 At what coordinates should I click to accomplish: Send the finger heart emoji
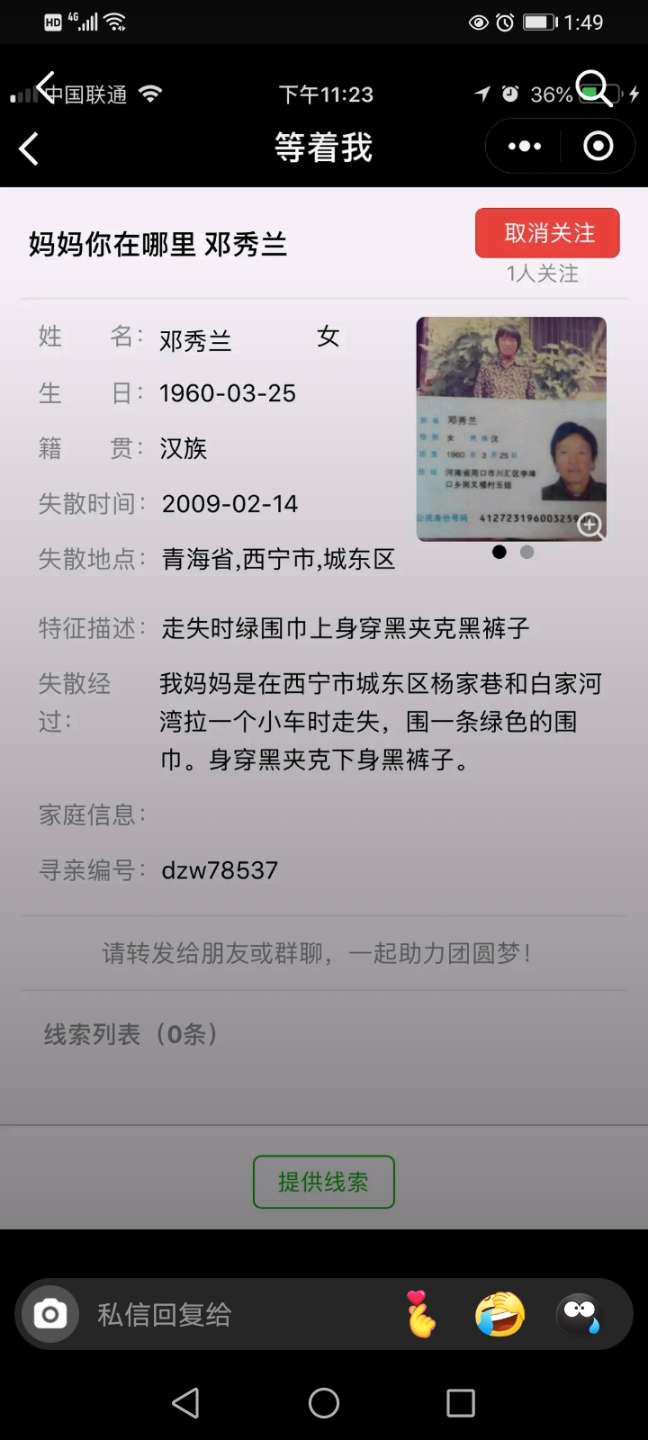click(422, 1314)
